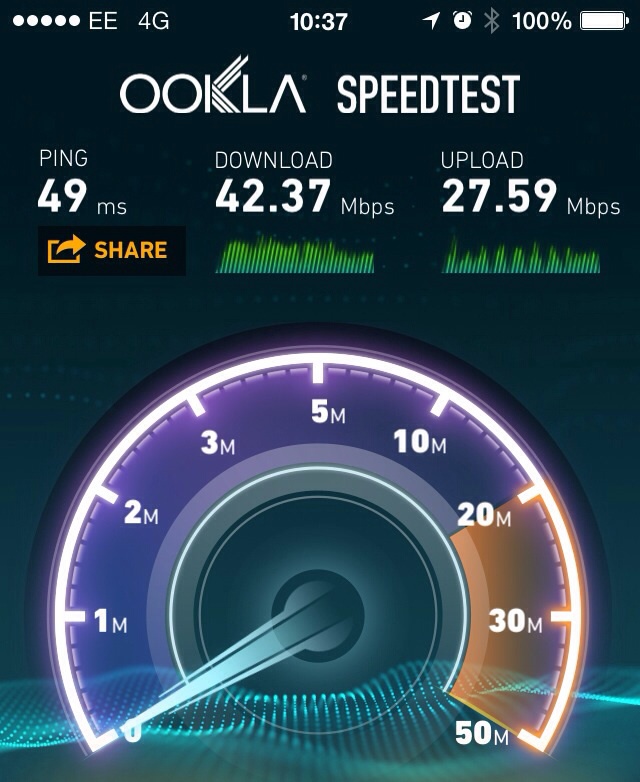
Task: Share the speed test result
Action: click(111, 250)
